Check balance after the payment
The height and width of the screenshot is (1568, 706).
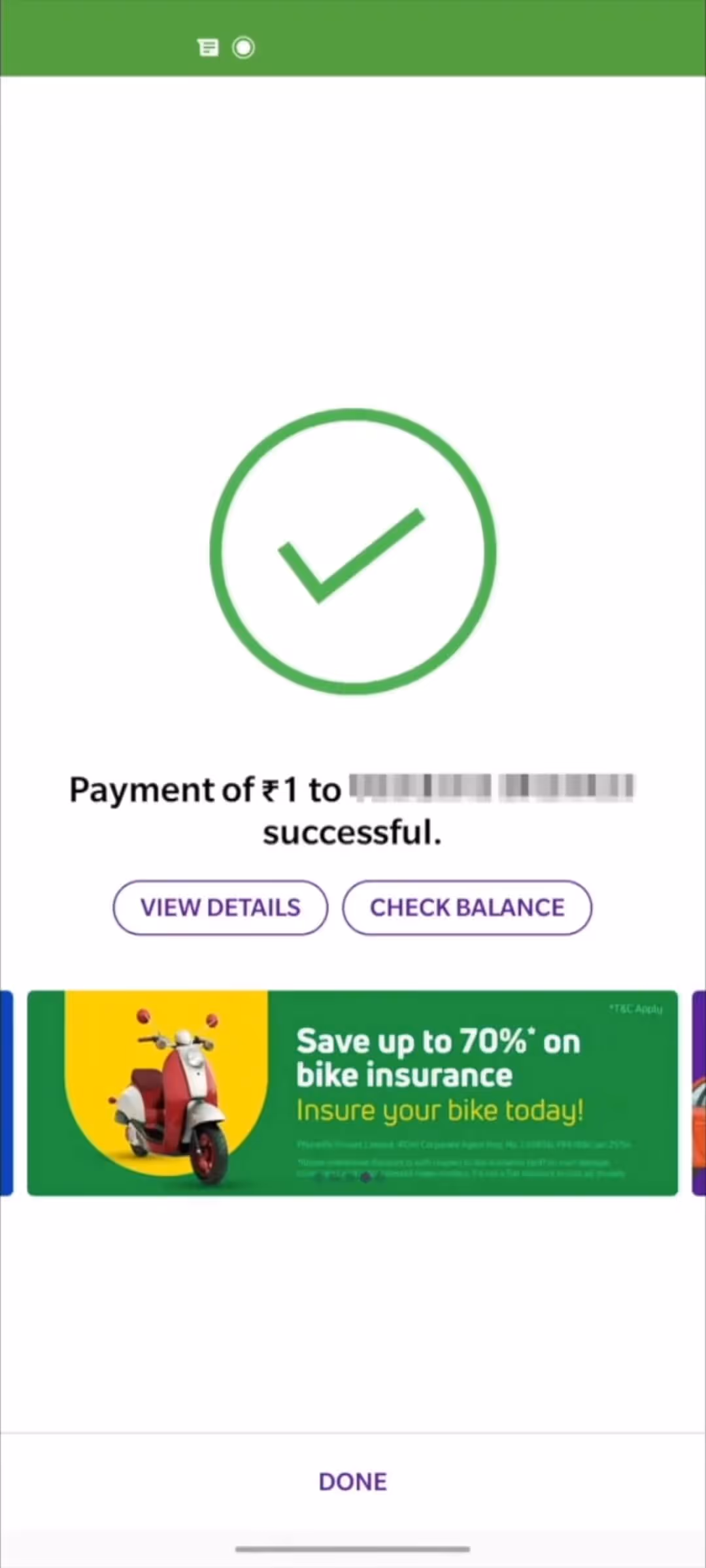tap(467, 907)
